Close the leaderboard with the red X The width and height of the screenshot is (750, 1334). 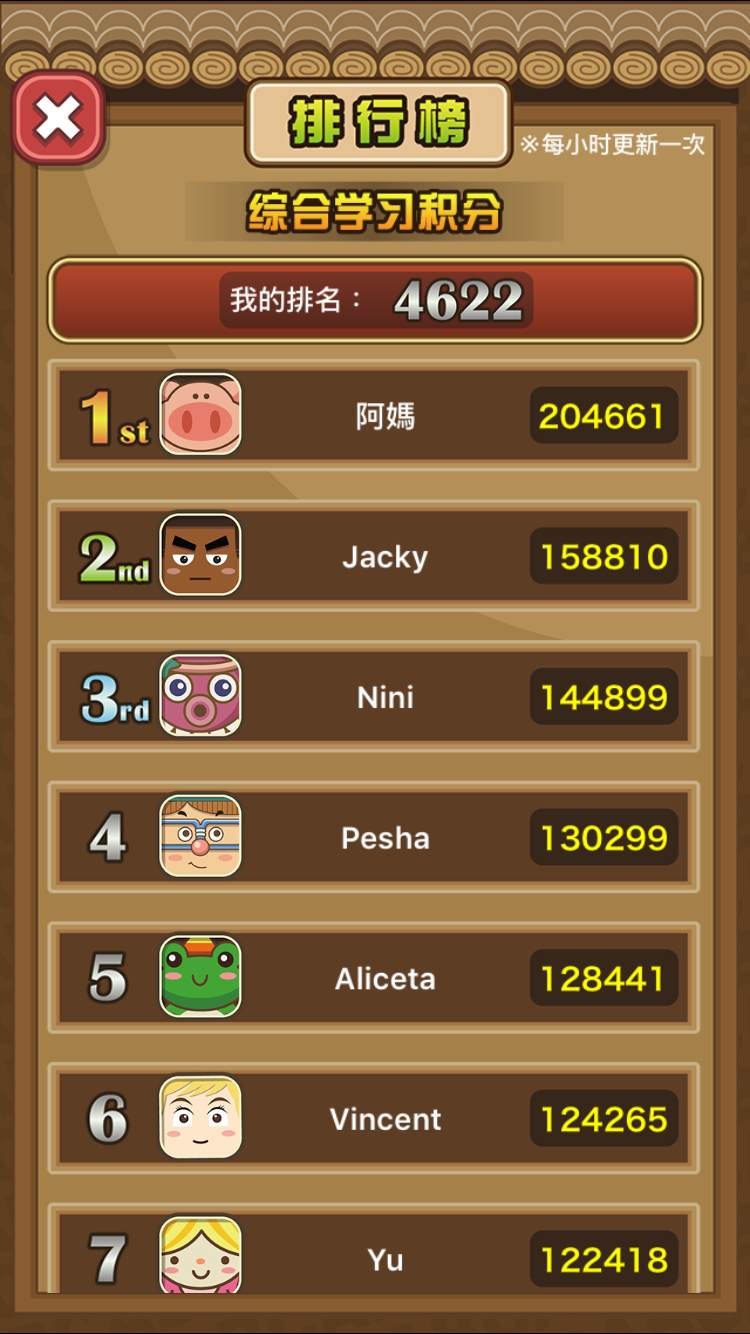[59, 119]
